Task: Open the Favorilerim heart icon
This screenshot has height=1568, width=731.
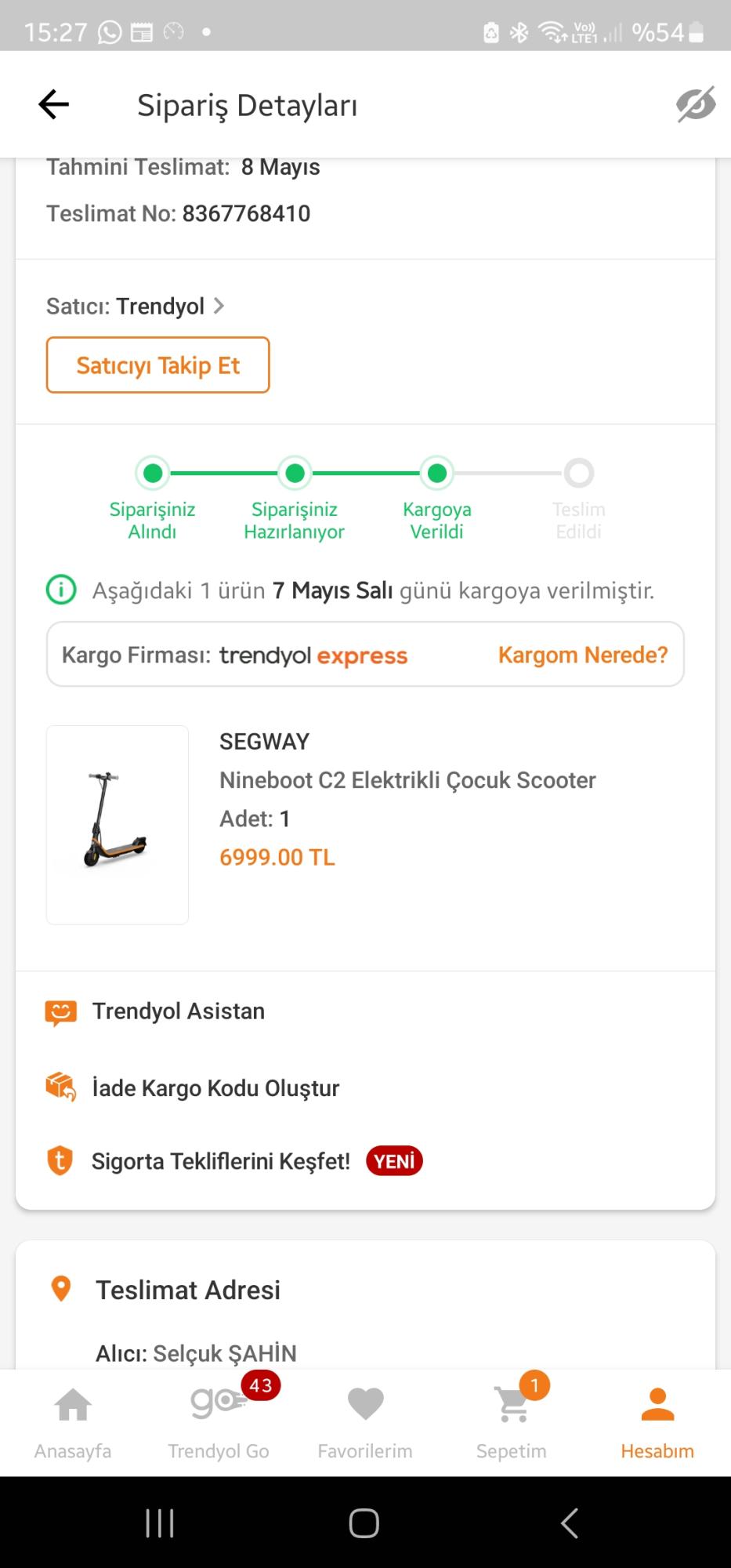Action: [365, 1403]
